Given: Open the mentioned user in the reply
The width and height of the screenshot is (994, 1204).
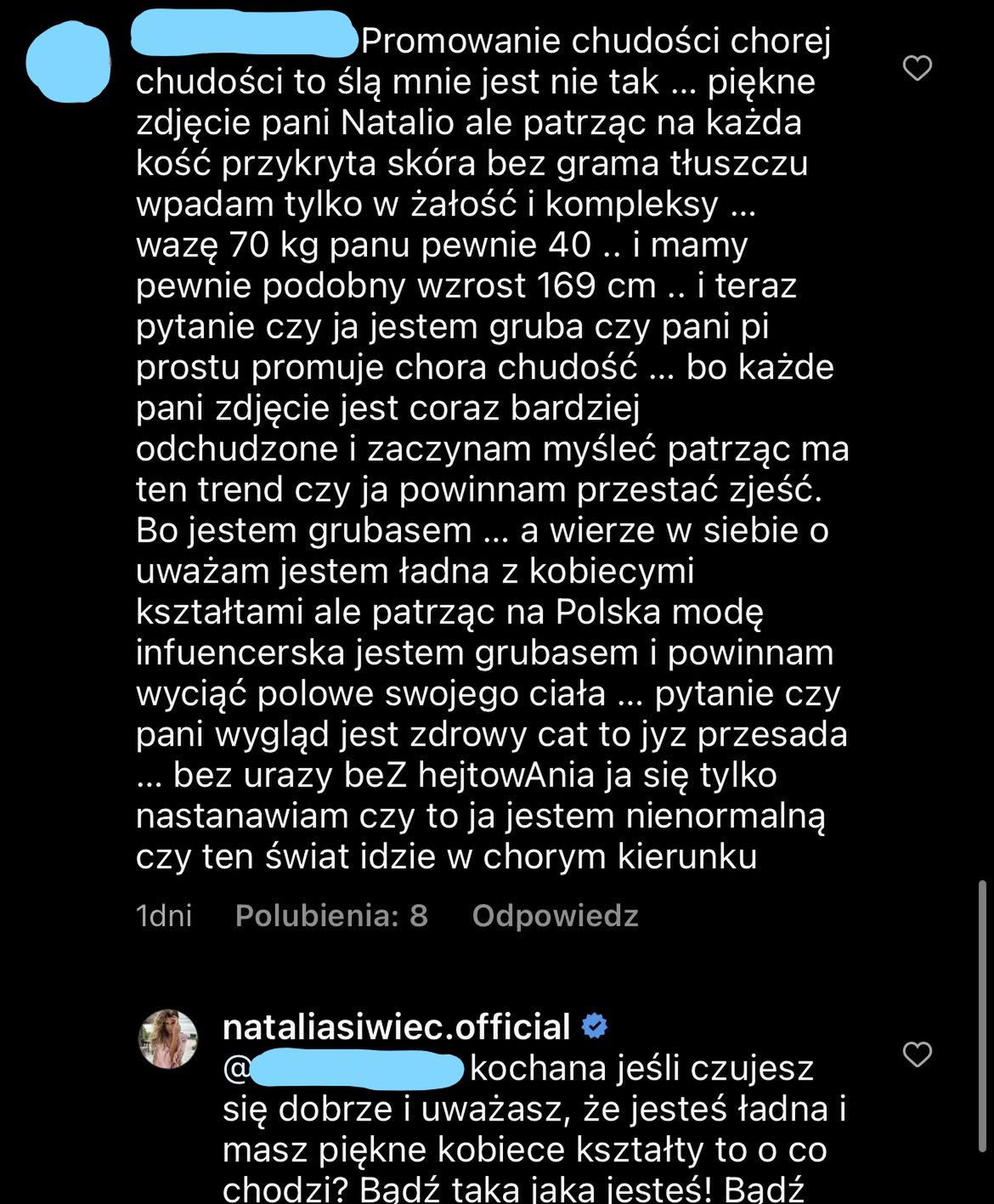Looking at the screenshot, I should click(344, 1069).
